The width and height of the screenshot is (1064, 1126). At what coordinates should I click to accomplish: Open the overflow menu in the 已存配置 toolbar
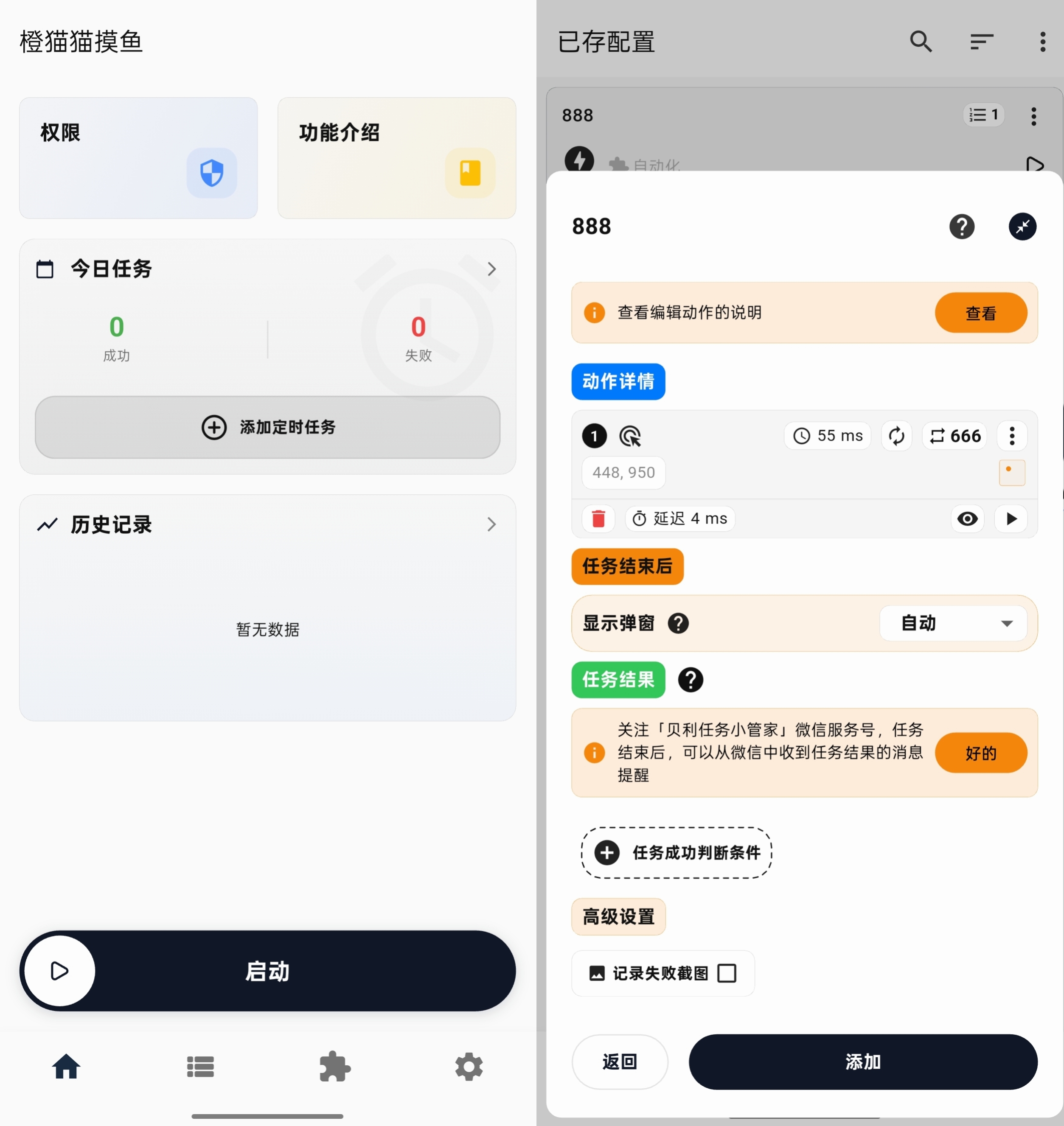[1043, 42]
